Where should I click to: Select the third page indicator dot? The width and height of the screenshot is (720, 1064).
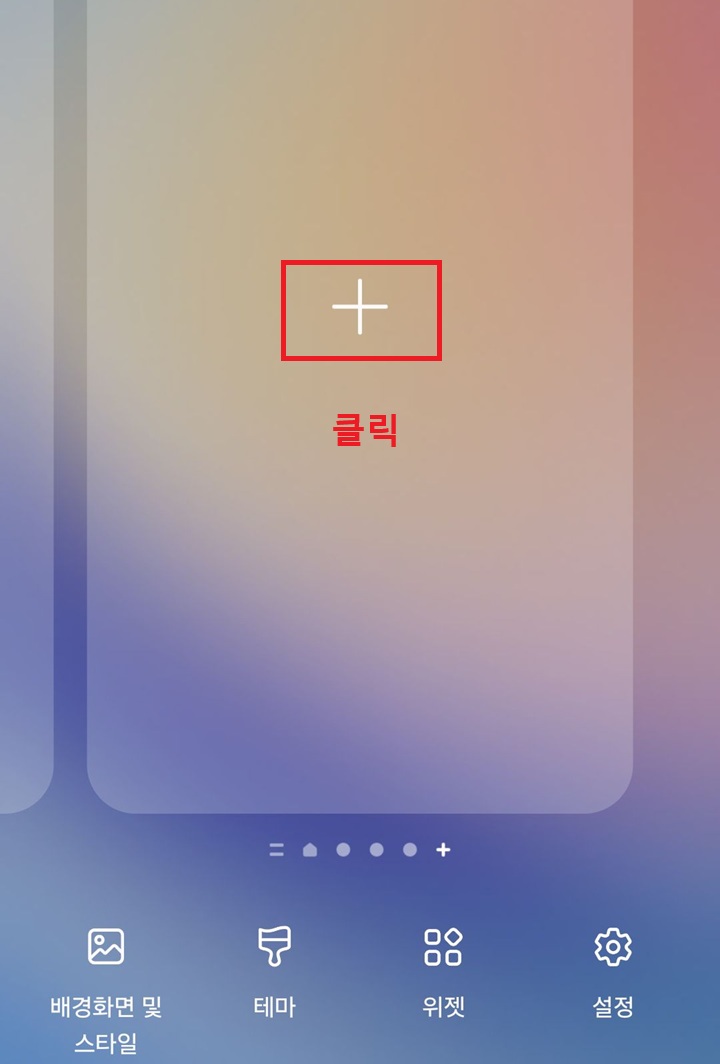[375, 849]
